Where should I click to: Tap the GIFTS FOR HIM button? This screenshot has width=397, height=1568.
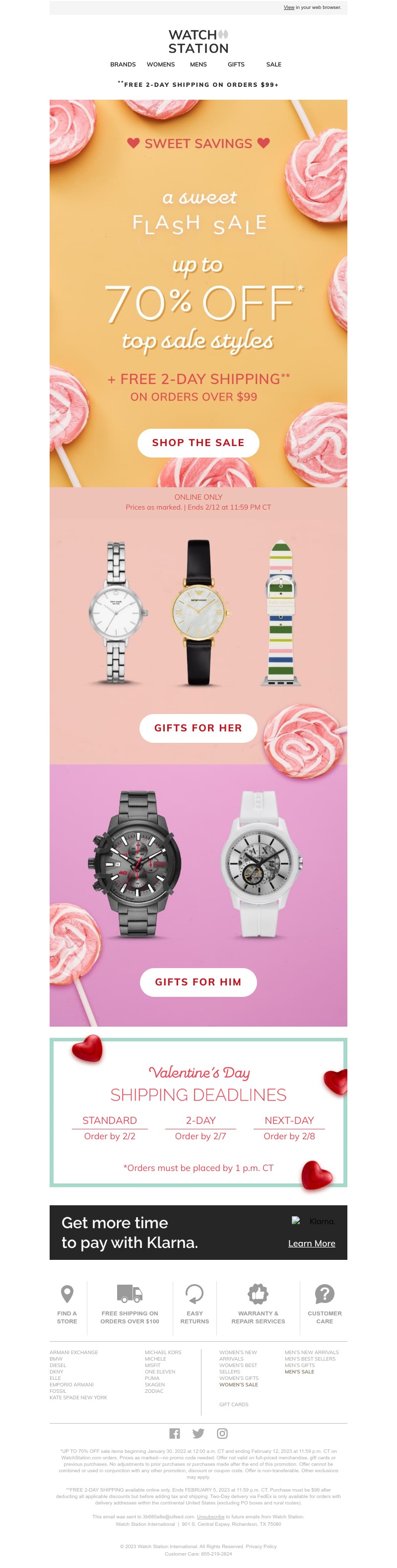(x=198, y=982)
